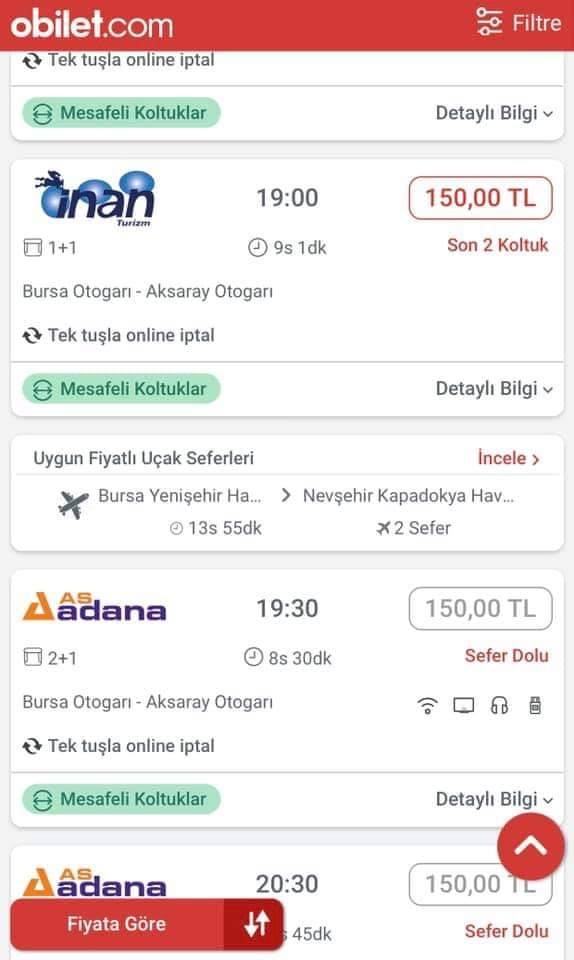Viewport: 574px width, 960px height.
Task: Jump back to top with the up-arrow button
Action: (531, 846)
